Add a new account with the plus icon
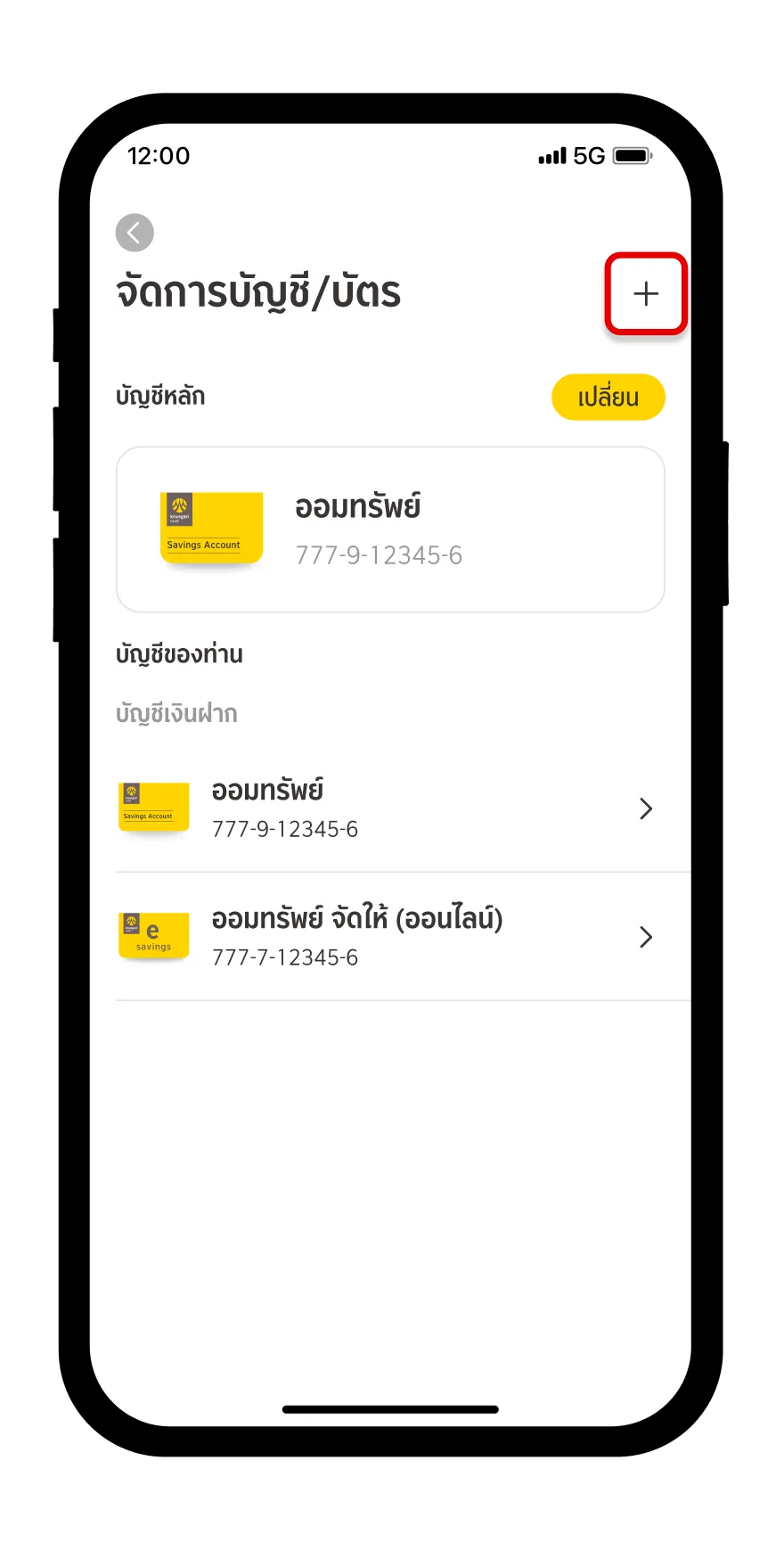 tap(646, 294)
